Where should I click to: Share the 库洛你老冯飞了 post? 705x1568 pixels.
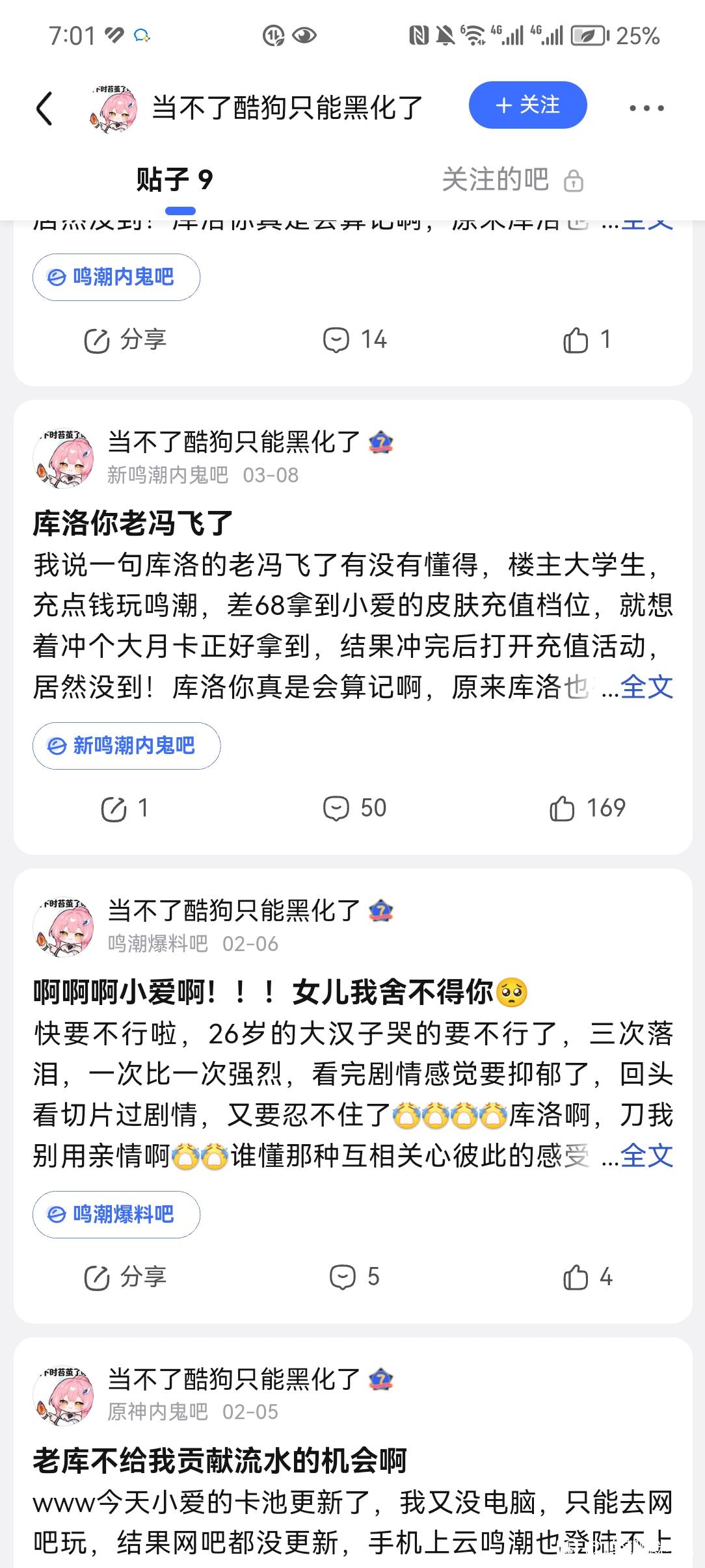(x=124, y=809)
